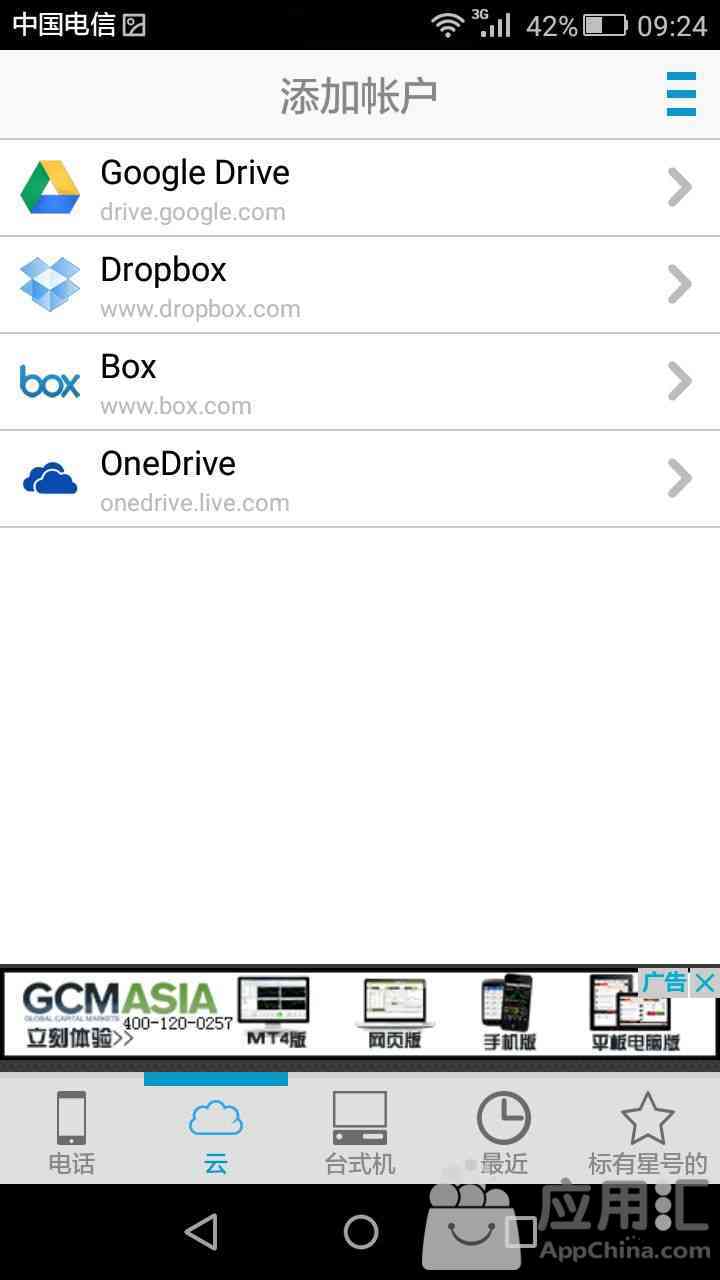This screenshot has height=1280, width=720.
Task: Open the 最近 tab
Action: click(x=504, y=1130)
